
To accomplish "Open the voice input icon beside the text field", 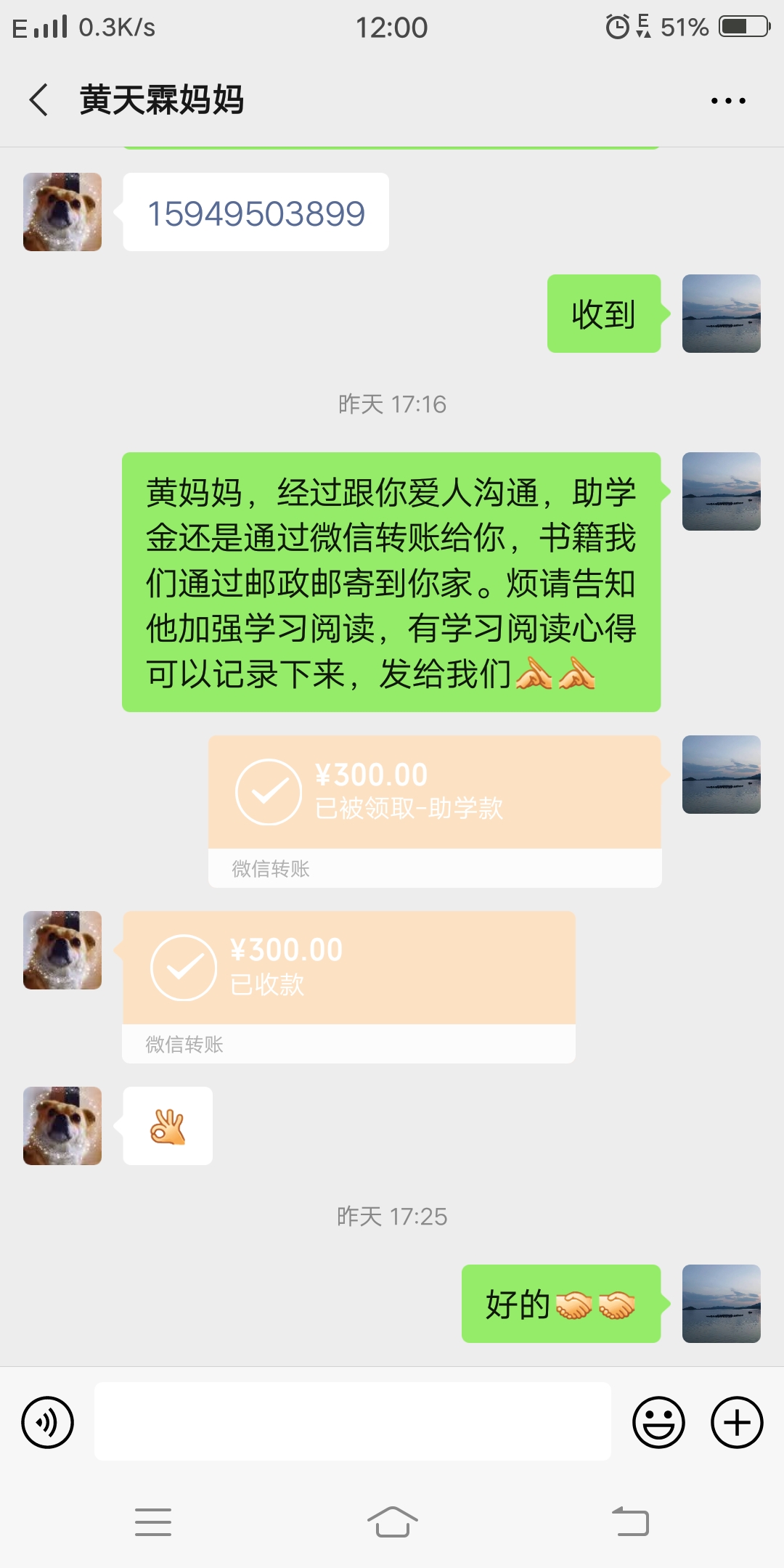I will pyautogui.click(x=46, y=1421).
